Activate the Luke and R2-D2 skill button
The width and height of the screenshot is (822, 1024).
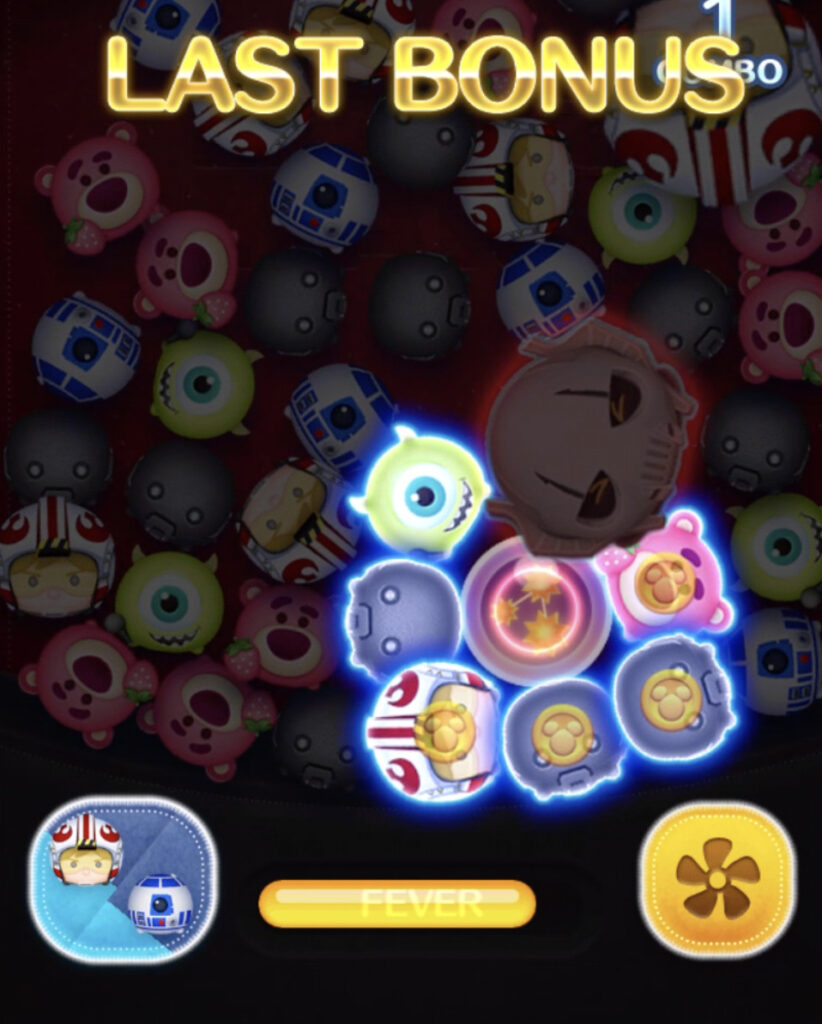click(122, 880)
